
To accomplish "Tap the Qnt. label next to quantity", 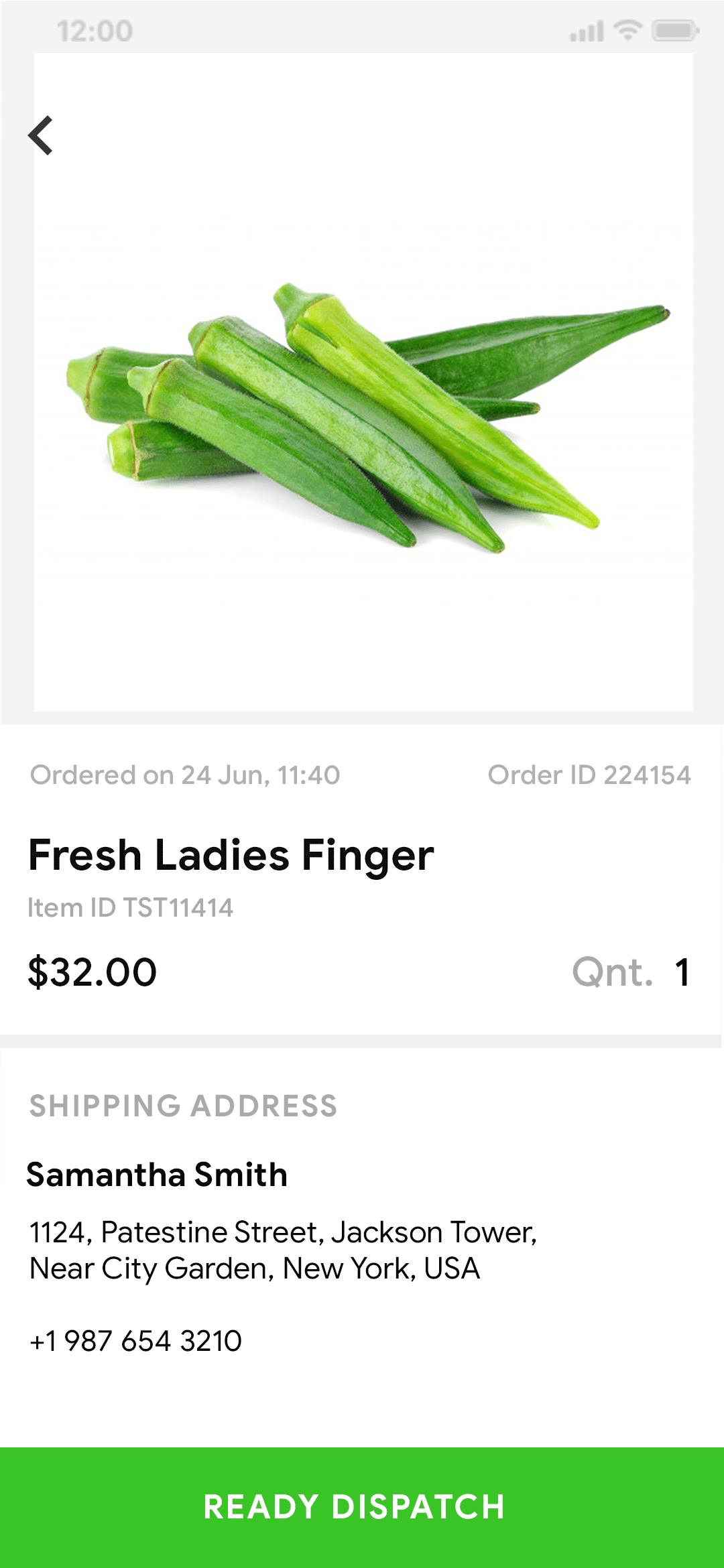I will click(612, 972).
